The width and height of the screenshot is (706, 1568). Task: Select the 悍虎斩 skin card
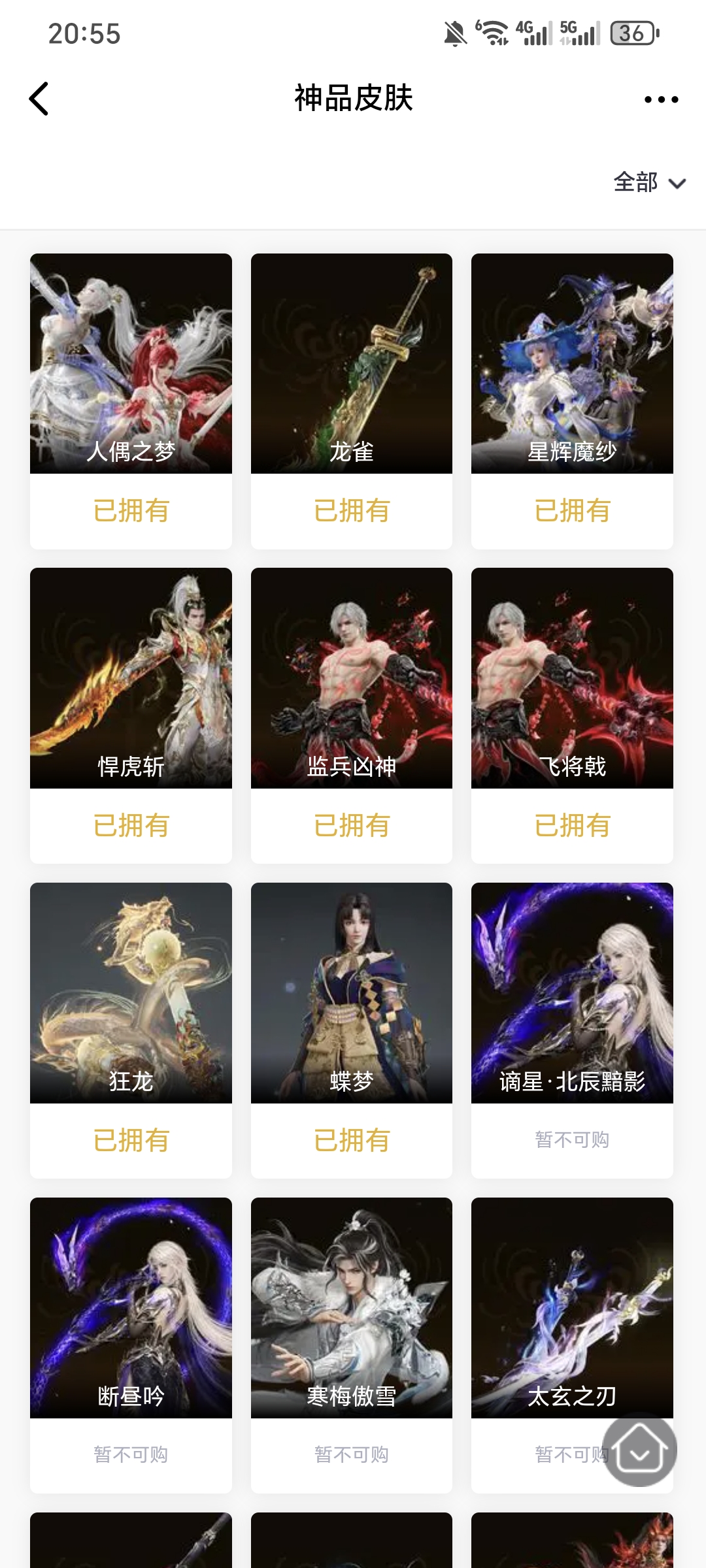point(131,678)
